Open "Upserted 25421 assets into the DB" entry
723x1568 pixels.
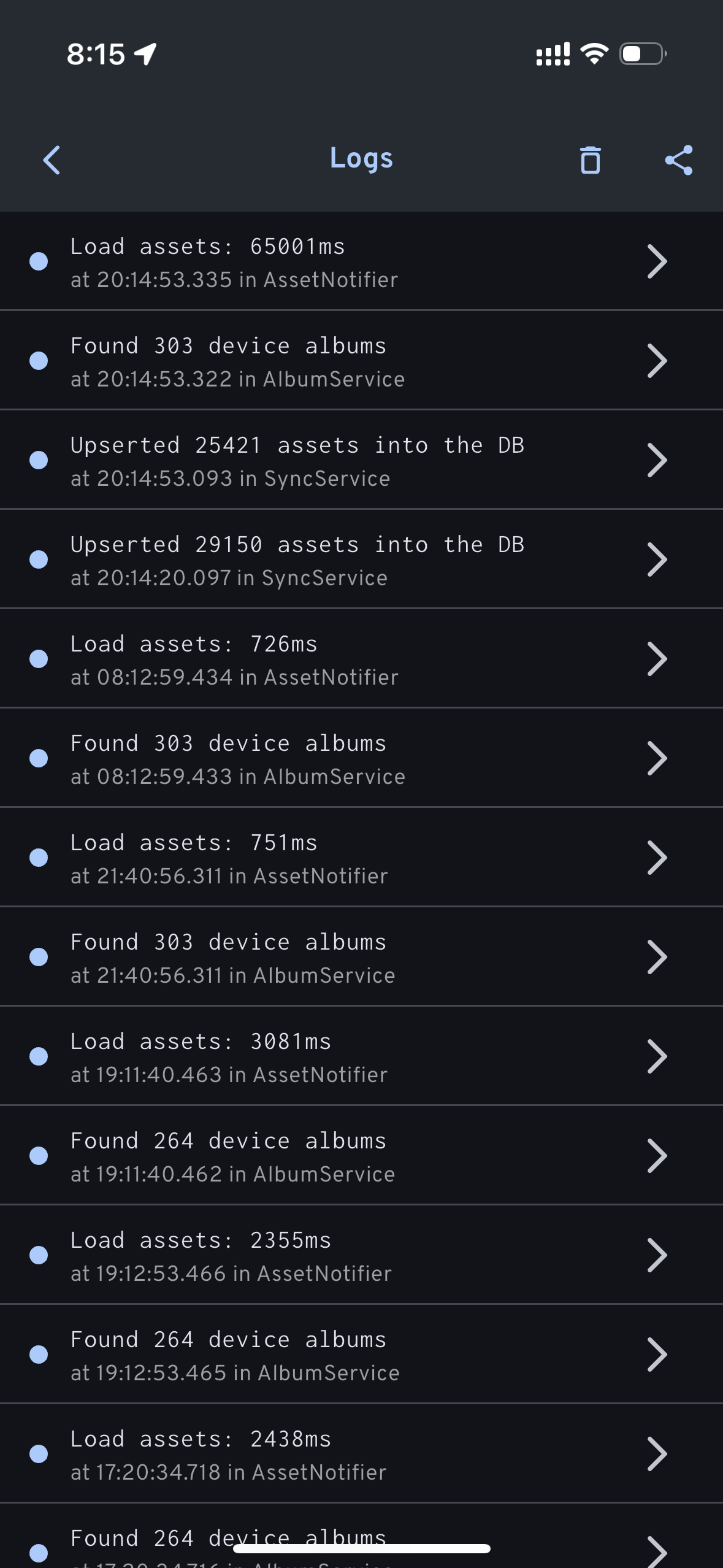click(x=361, y=461)
